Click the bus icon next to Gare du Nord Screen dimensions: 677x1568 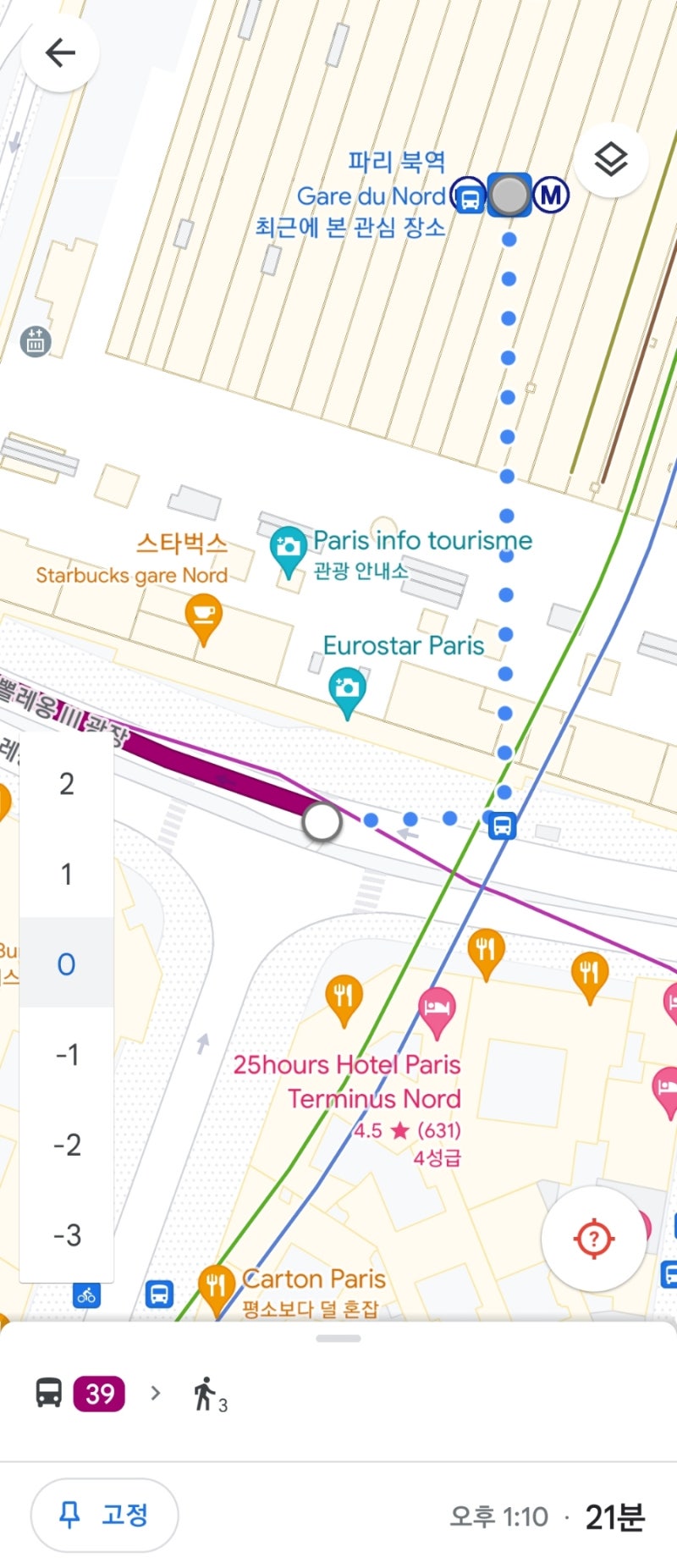point(471,197)
